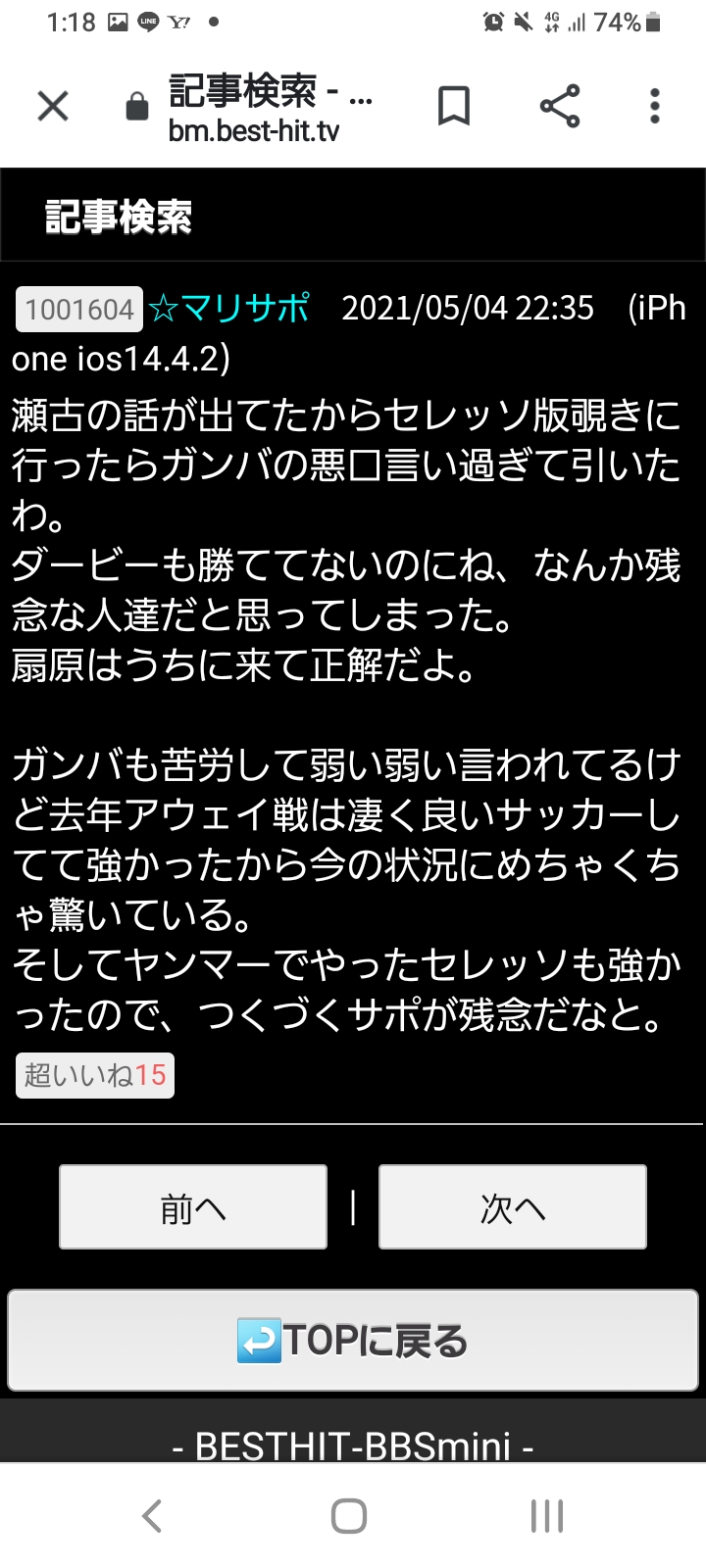The width and height of the screenshot is (706, 1568).
Task: Go to previous post with 前へ
Action: 193,1207
